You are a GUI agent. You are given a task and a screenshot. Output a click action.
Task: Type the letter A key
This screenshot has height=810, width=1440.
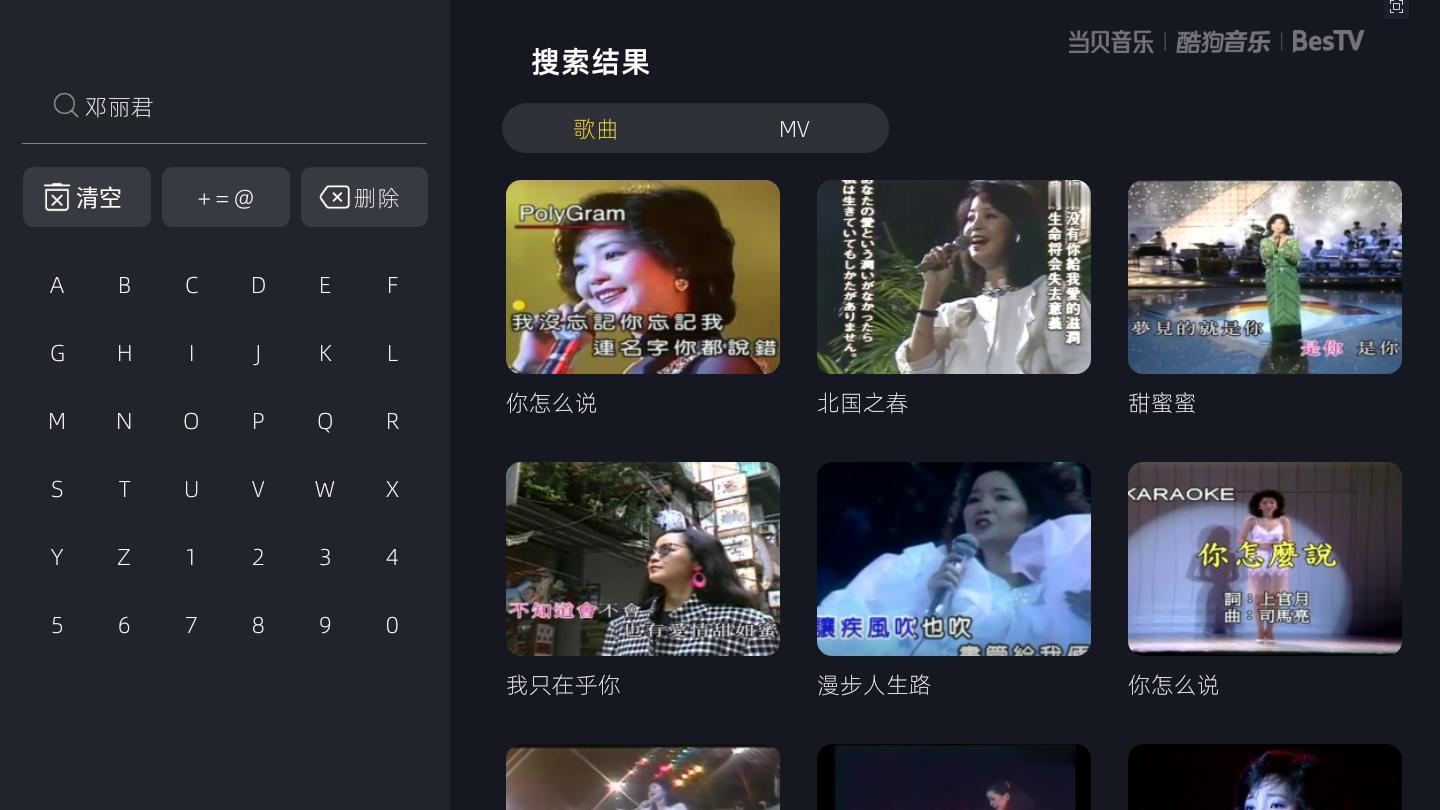tap(57, 286)
